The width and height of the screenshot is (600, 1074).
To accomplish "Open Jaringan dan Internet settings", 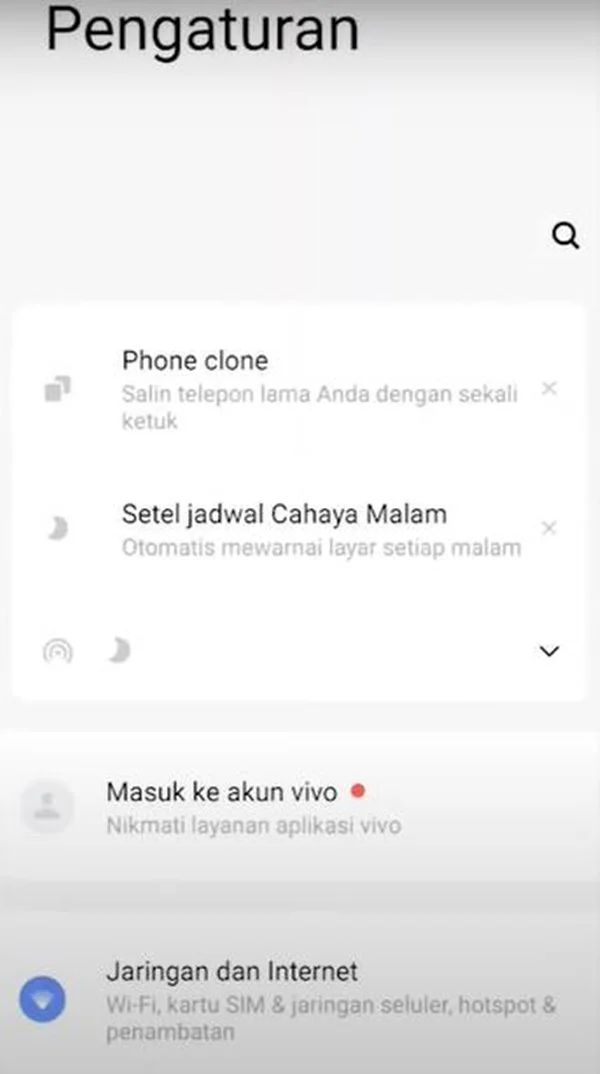I will tap(300, 1000).
